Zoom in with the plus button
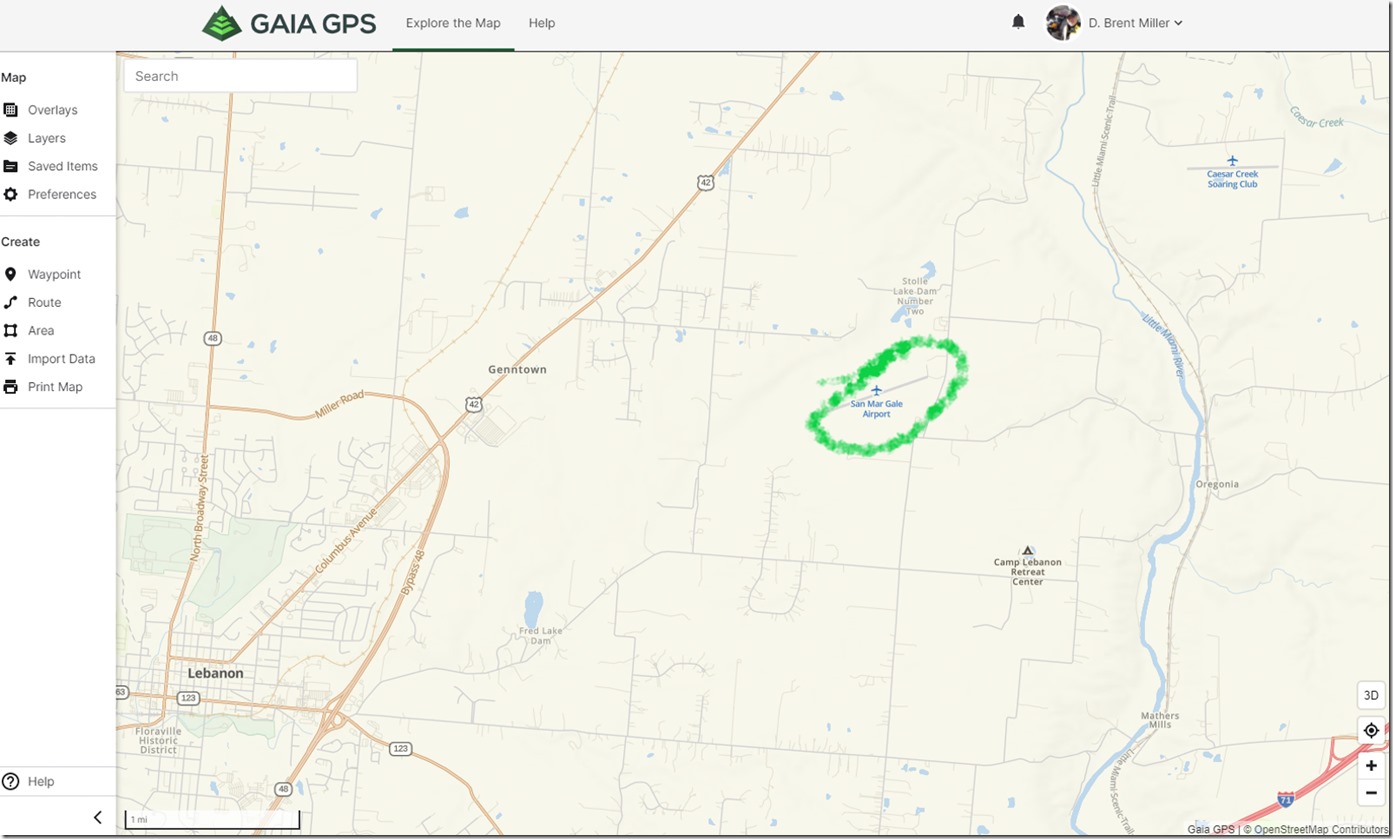 pyautogui.click(x=1371, y=766)
